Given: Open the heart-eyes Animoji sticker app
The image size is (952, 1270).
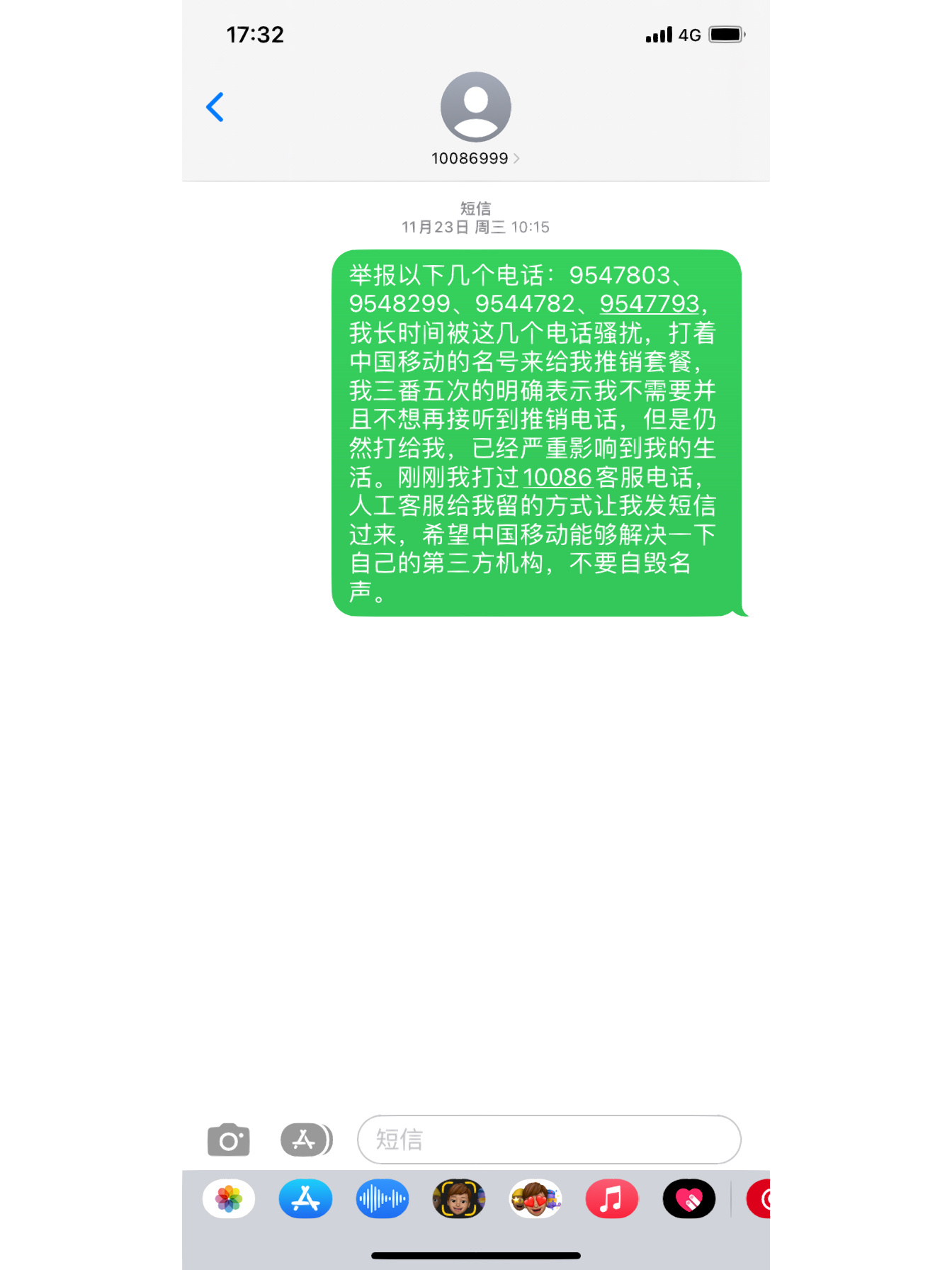Looking at the screenshot, I should coord(535,1198).
